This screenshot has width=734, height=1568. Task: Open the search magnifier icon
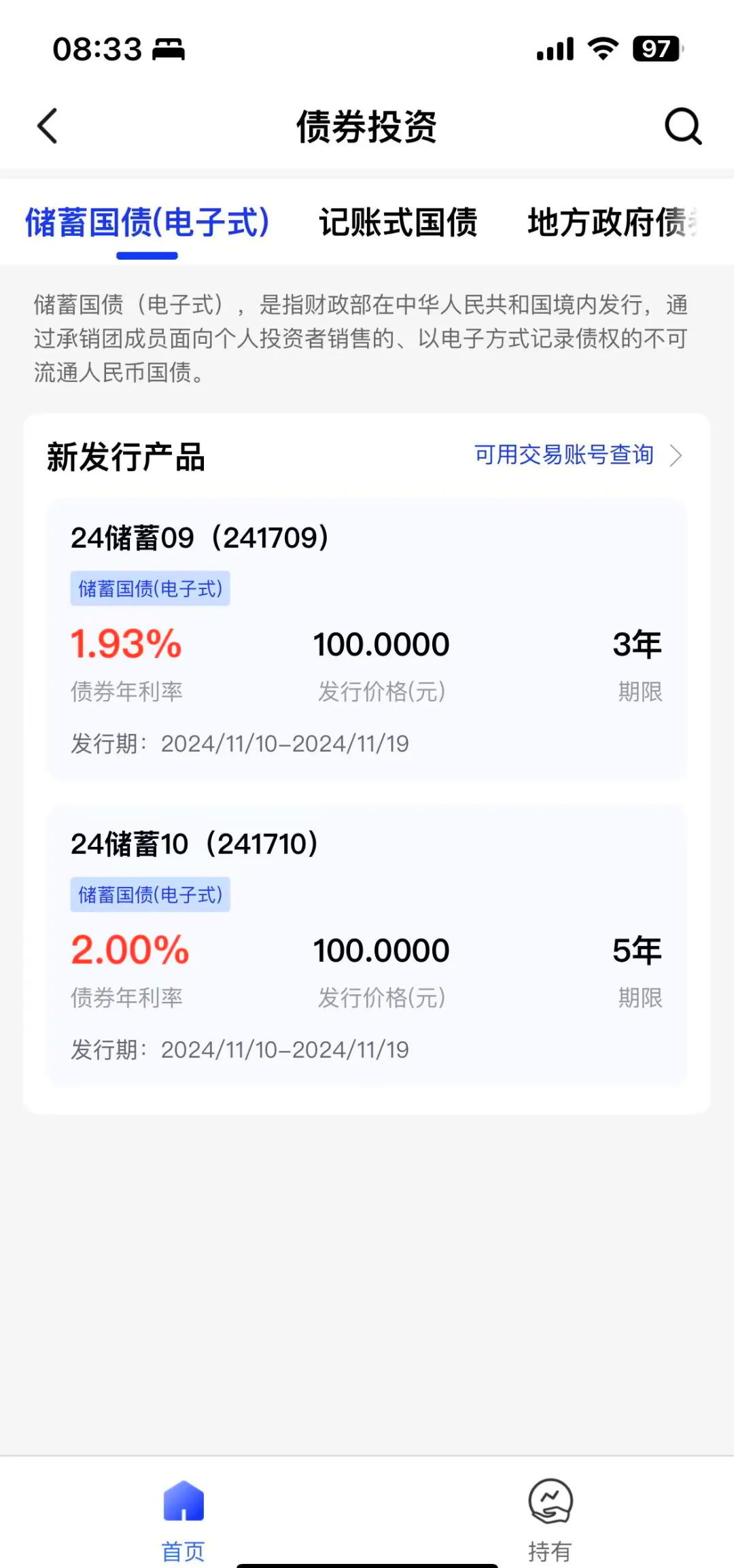684,126
